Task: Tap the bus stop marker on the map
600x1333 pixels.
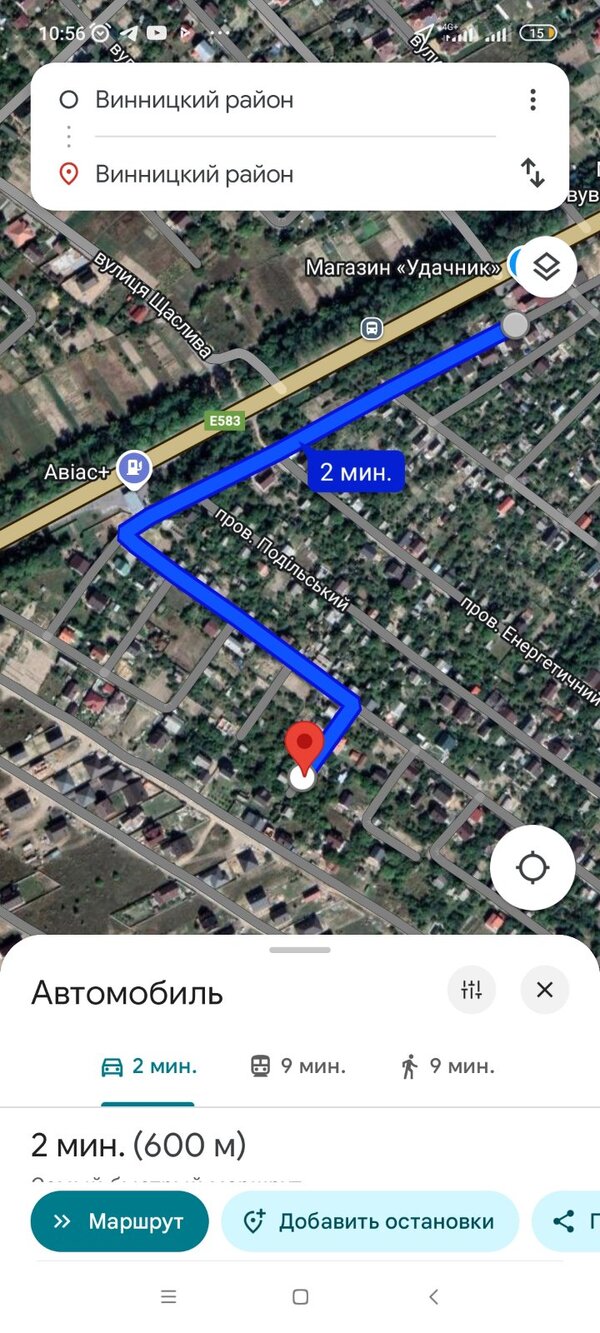Action: pos(372,327)
